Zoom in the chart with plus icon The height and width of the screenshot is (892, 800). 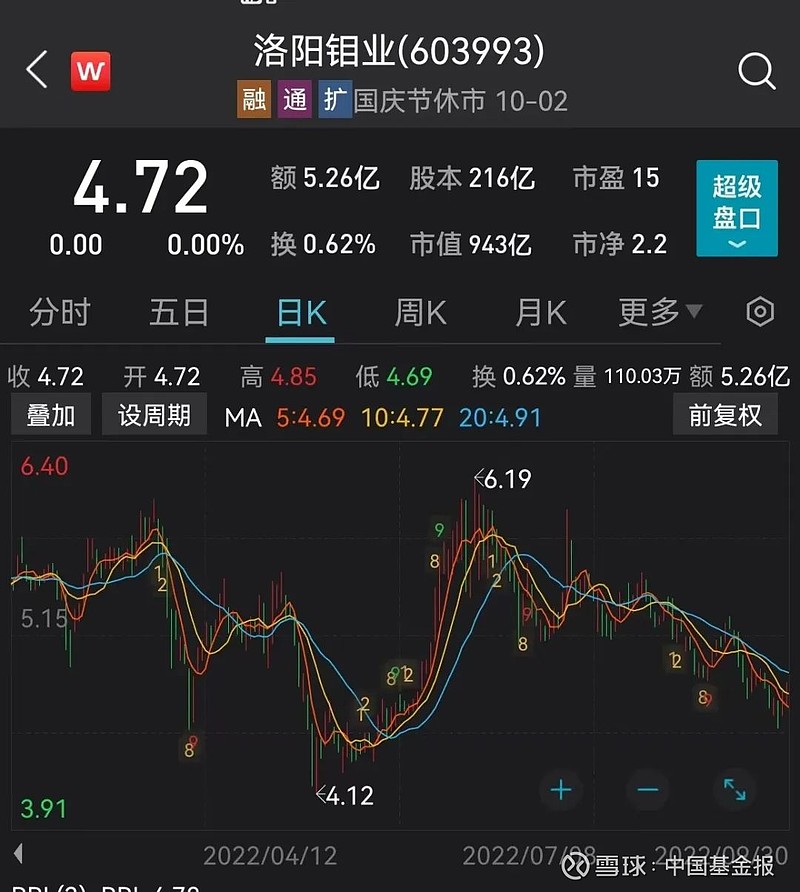[560, 790]
